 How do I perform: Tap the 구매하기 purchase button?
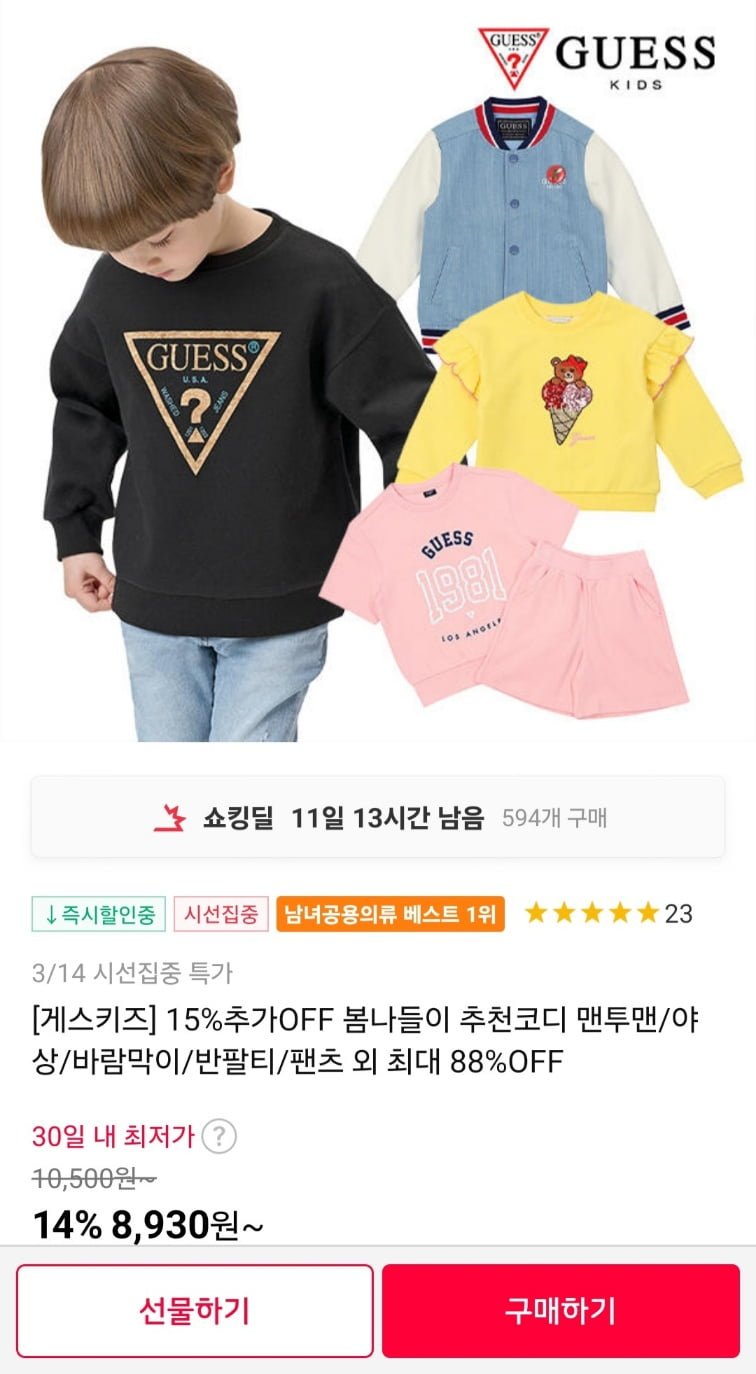(x=559, y=1310)
